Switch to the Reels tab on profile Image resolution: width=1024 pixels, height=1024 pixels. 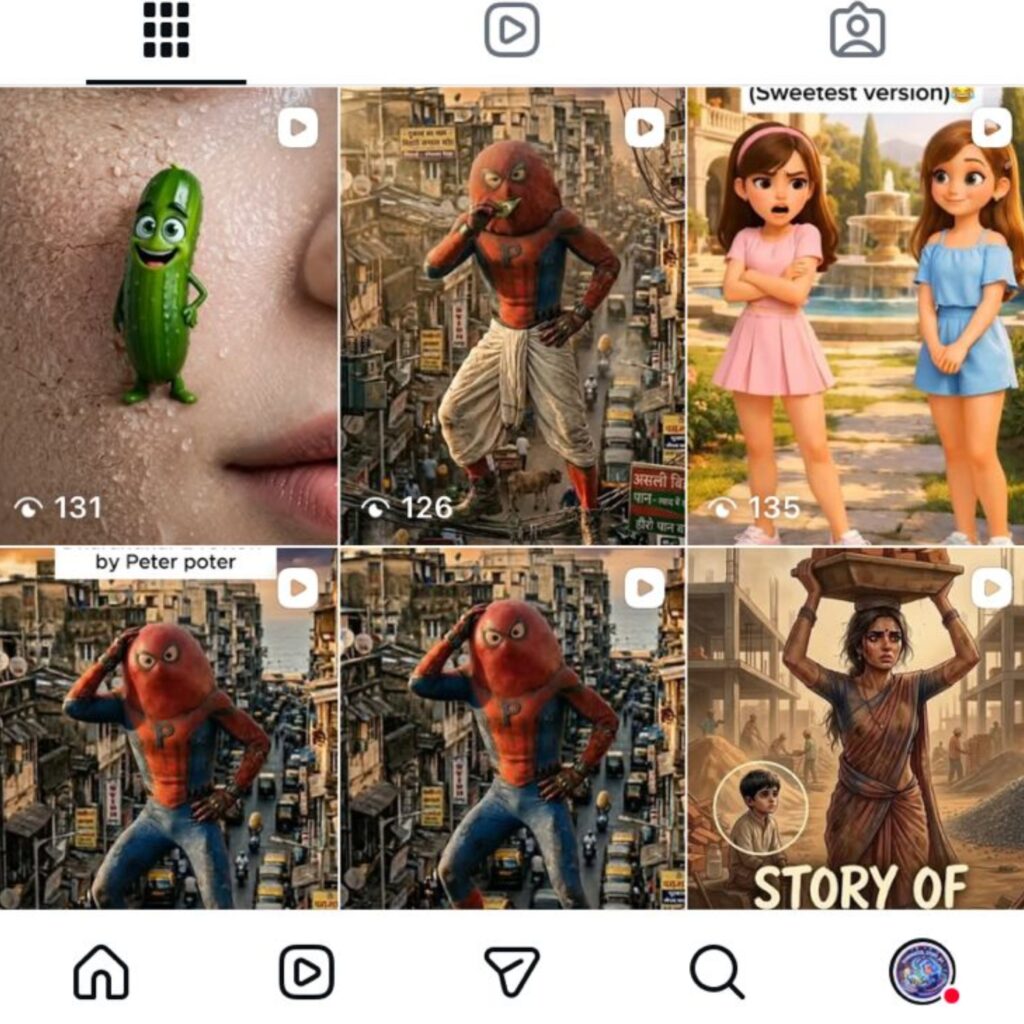click(x=512, y=32)
